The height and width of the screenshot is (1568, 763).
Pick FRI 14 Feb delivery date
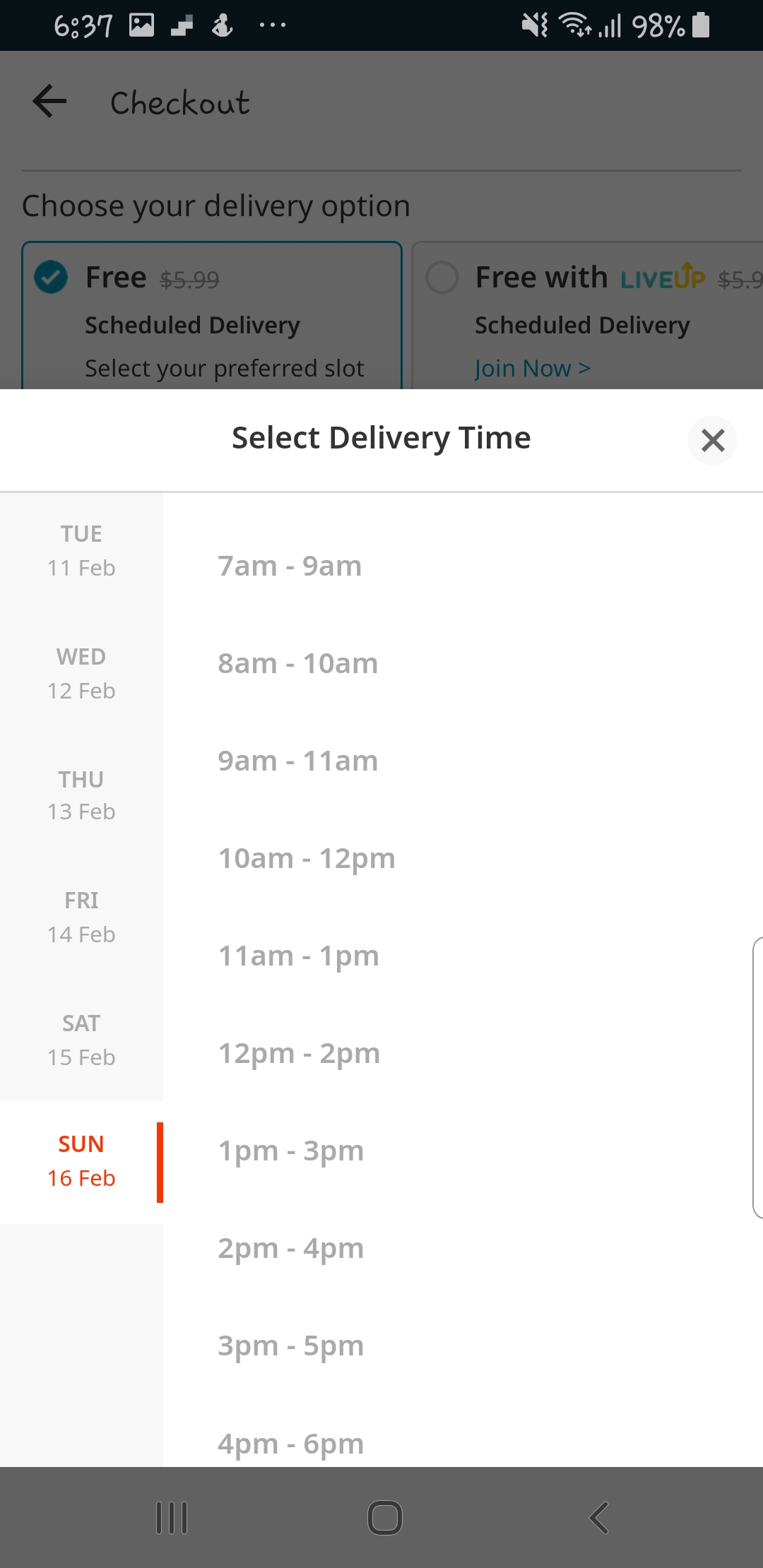(x=81, y=917)
